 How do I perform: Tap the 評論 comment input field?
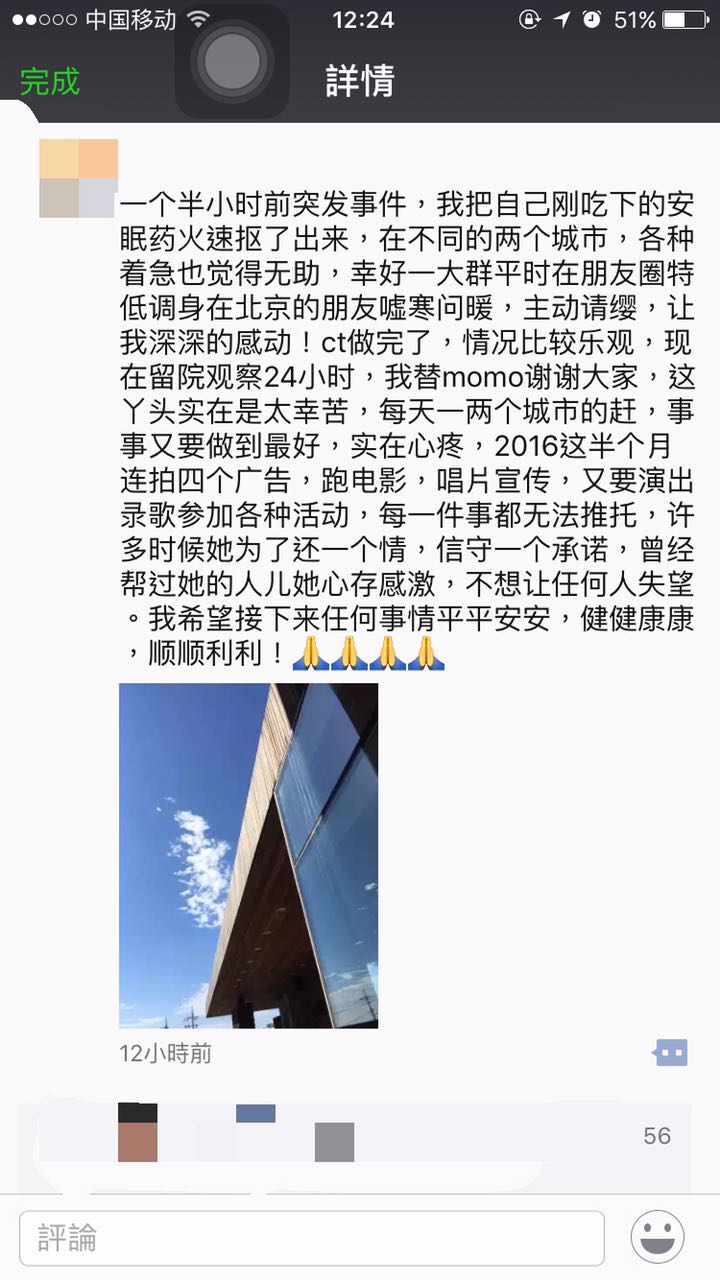(x=312, y=1238)
